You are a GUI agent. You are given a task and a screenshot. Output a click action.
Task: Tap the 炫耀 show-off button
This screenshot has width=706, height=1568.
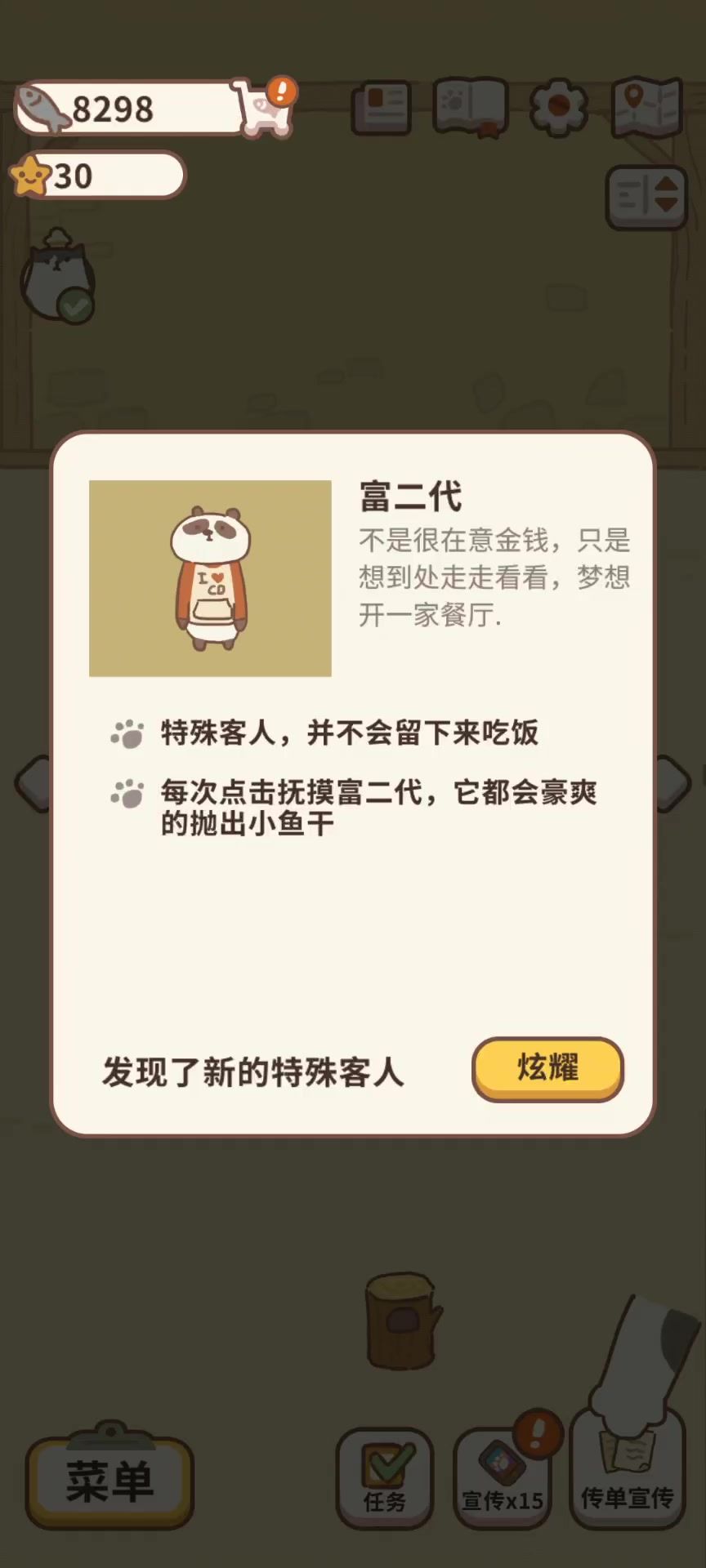(547, 1068)
